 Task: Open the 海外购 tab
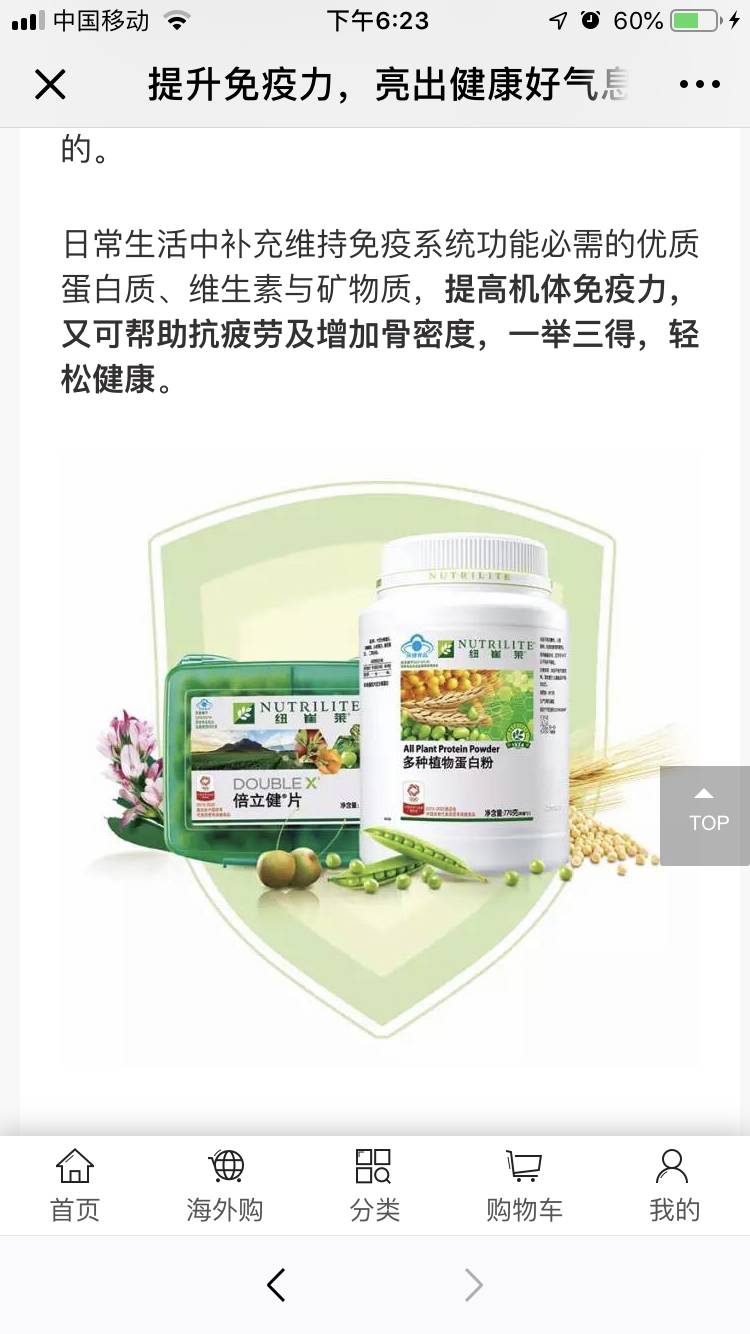click(x=225, y=1186)
